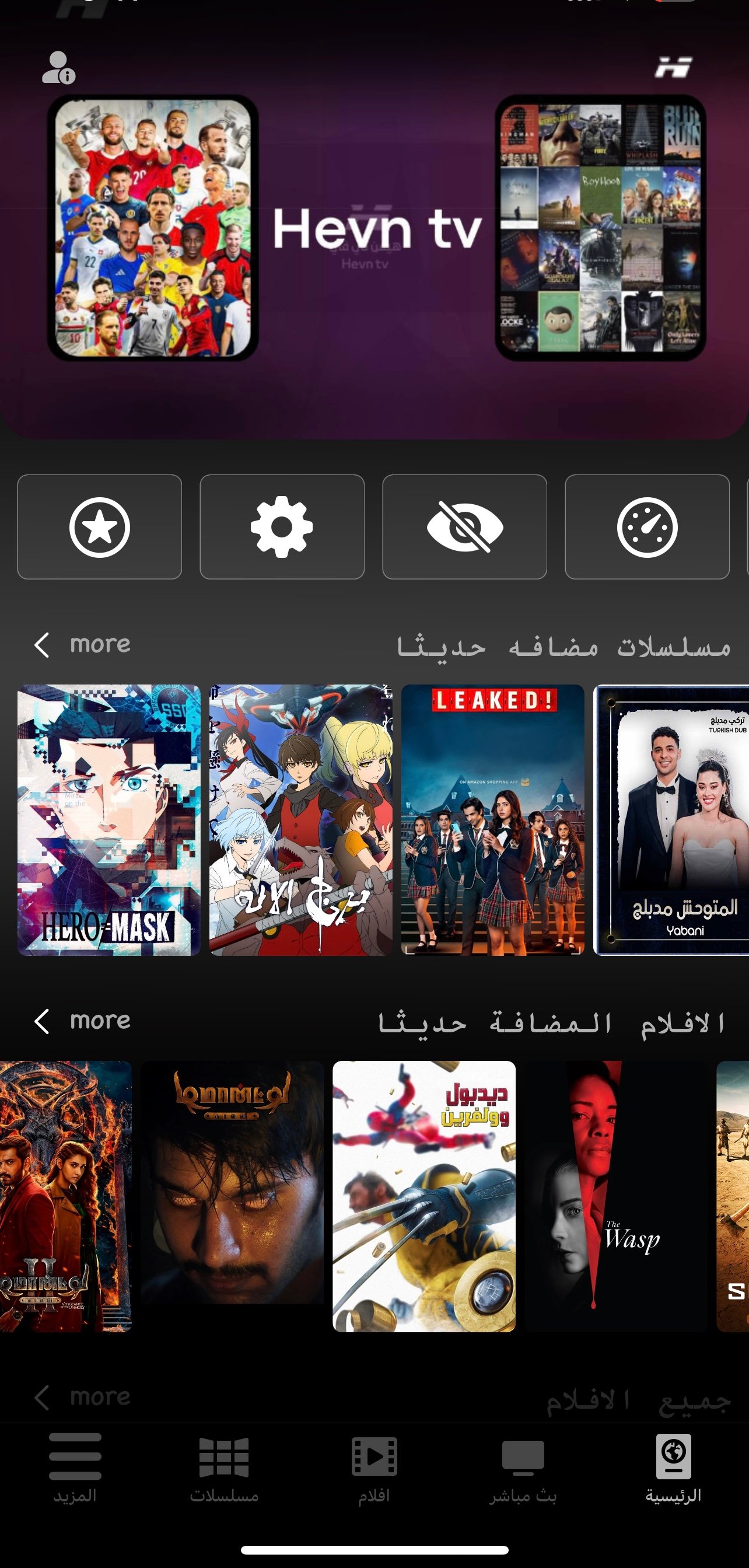749x1568 pixels.
Task: Open the movie posters collage card
Action: point(600,228)
